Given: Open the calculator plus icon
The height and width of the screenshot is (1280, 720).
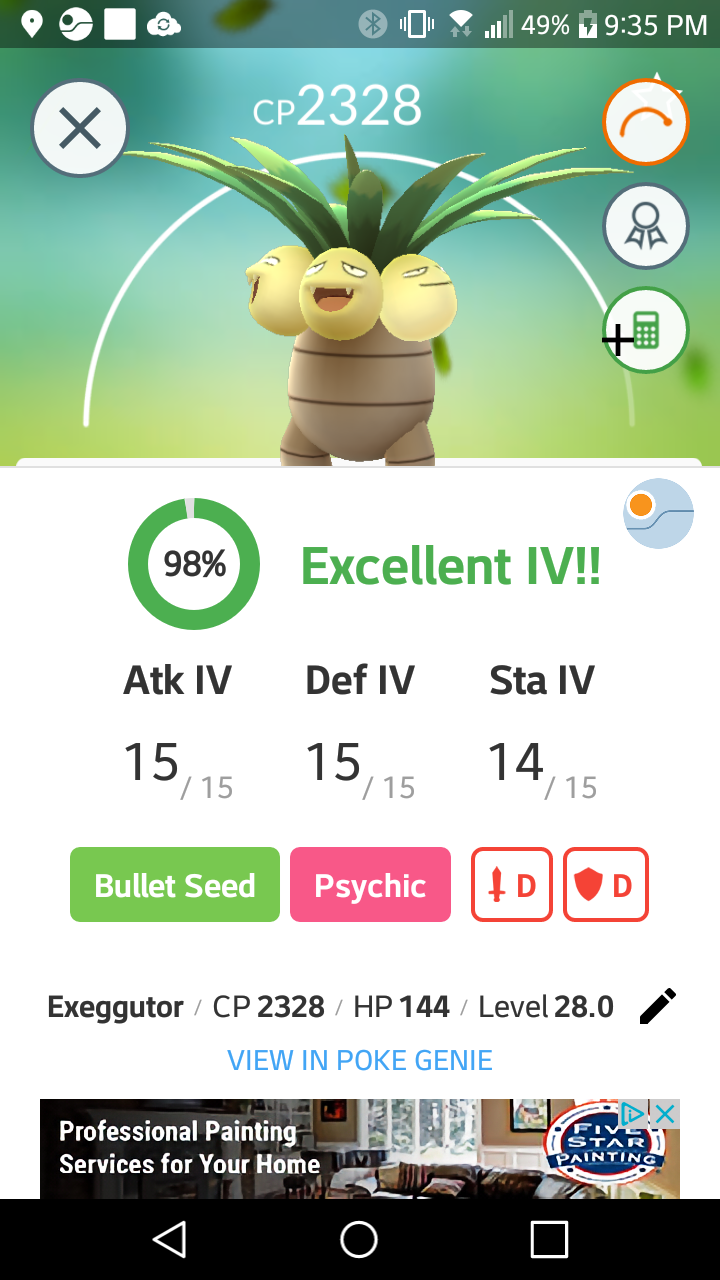Looking at the screenshot, I should pyautogui.click(x=646, y=331).
